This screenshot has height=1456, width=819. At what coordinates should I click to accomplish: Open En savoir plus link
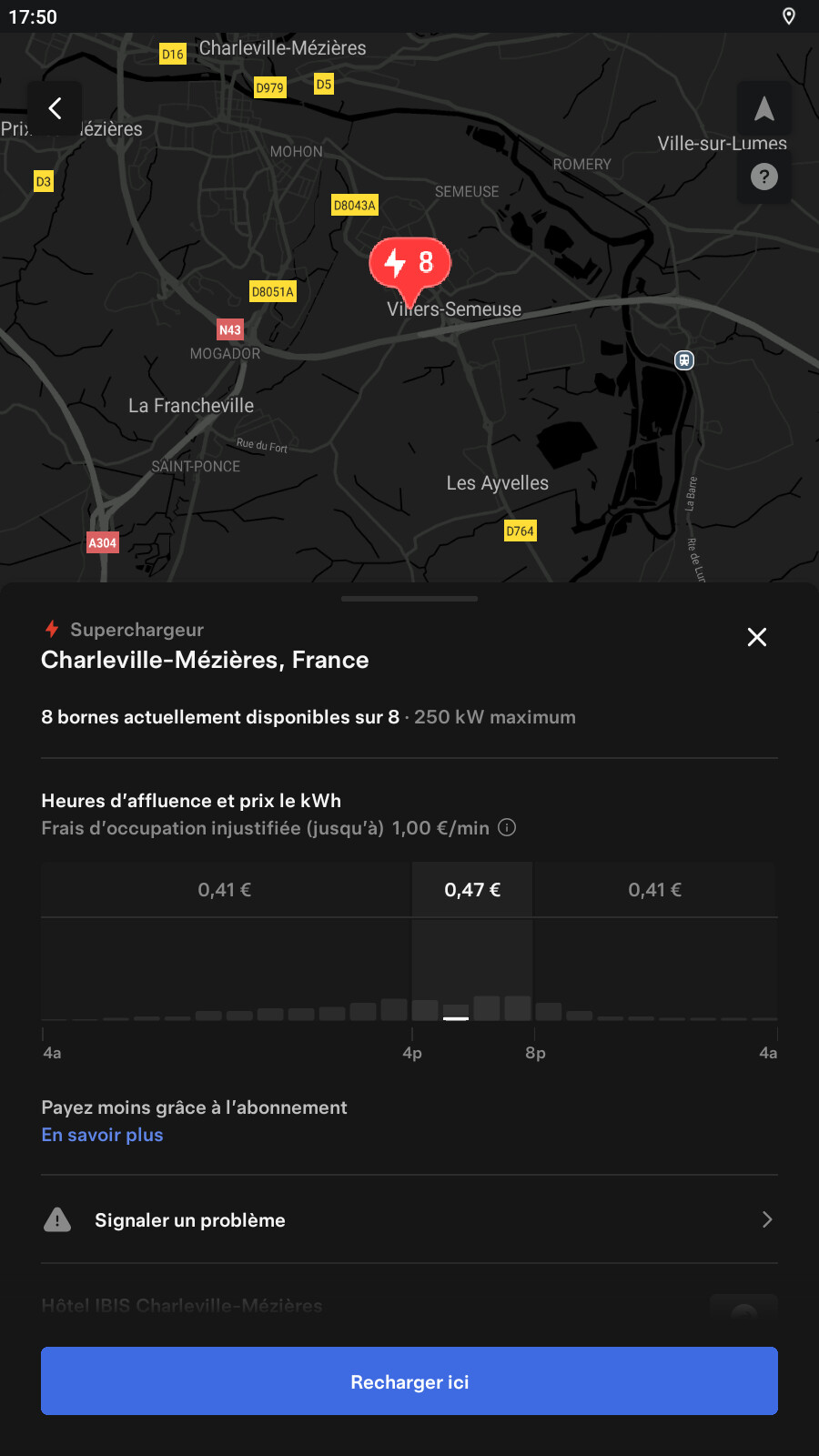tap(102, 1135)
